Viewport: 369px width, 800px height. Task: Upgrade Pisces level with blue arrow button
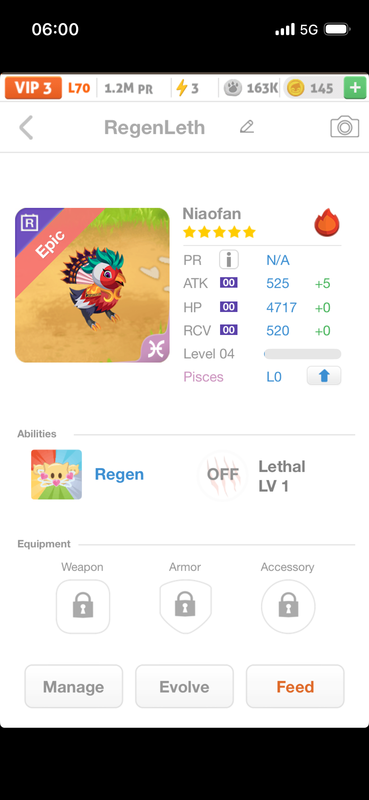[x=324, y=376]
